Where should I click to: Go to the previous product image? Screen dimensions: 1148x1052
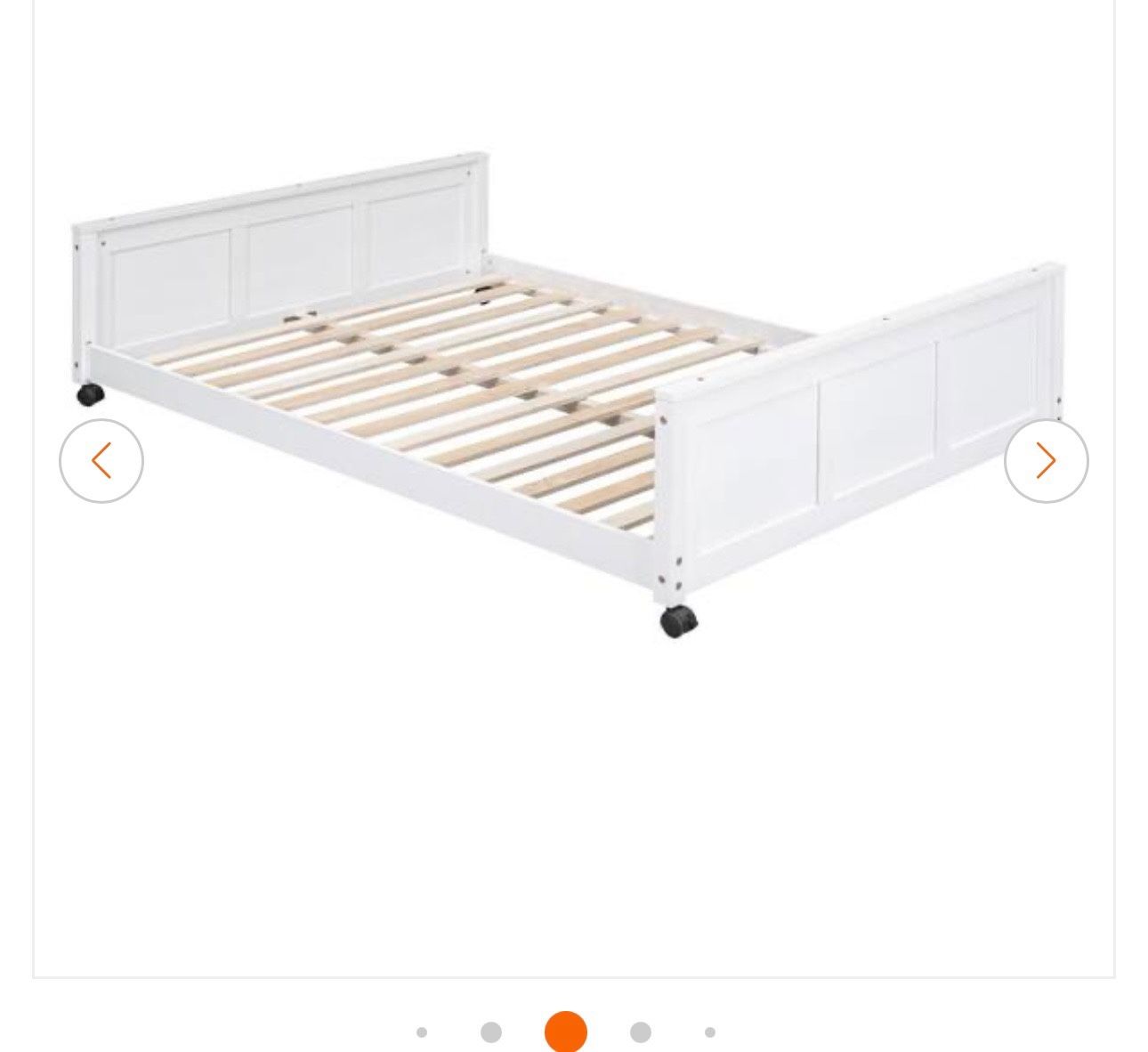(x=101, y=461)
